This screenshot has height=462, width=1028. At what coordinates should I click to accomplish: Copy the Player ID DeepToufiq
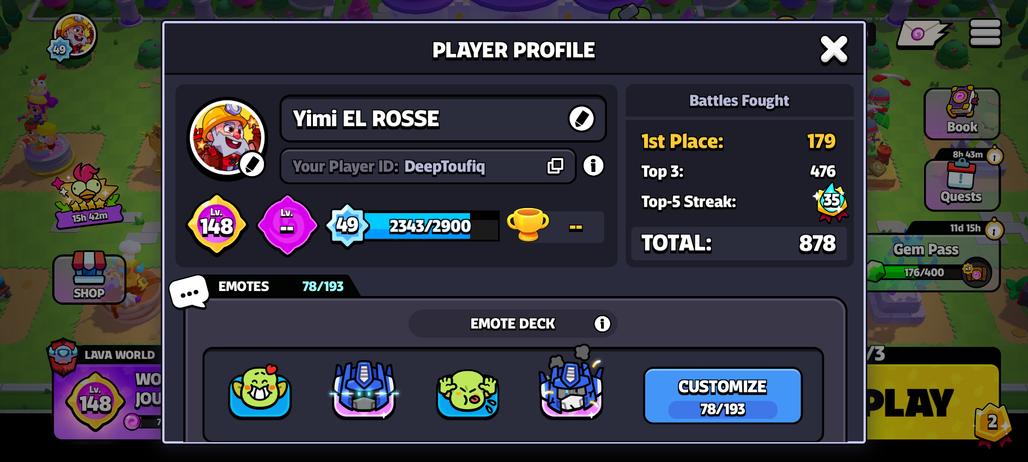555,166
